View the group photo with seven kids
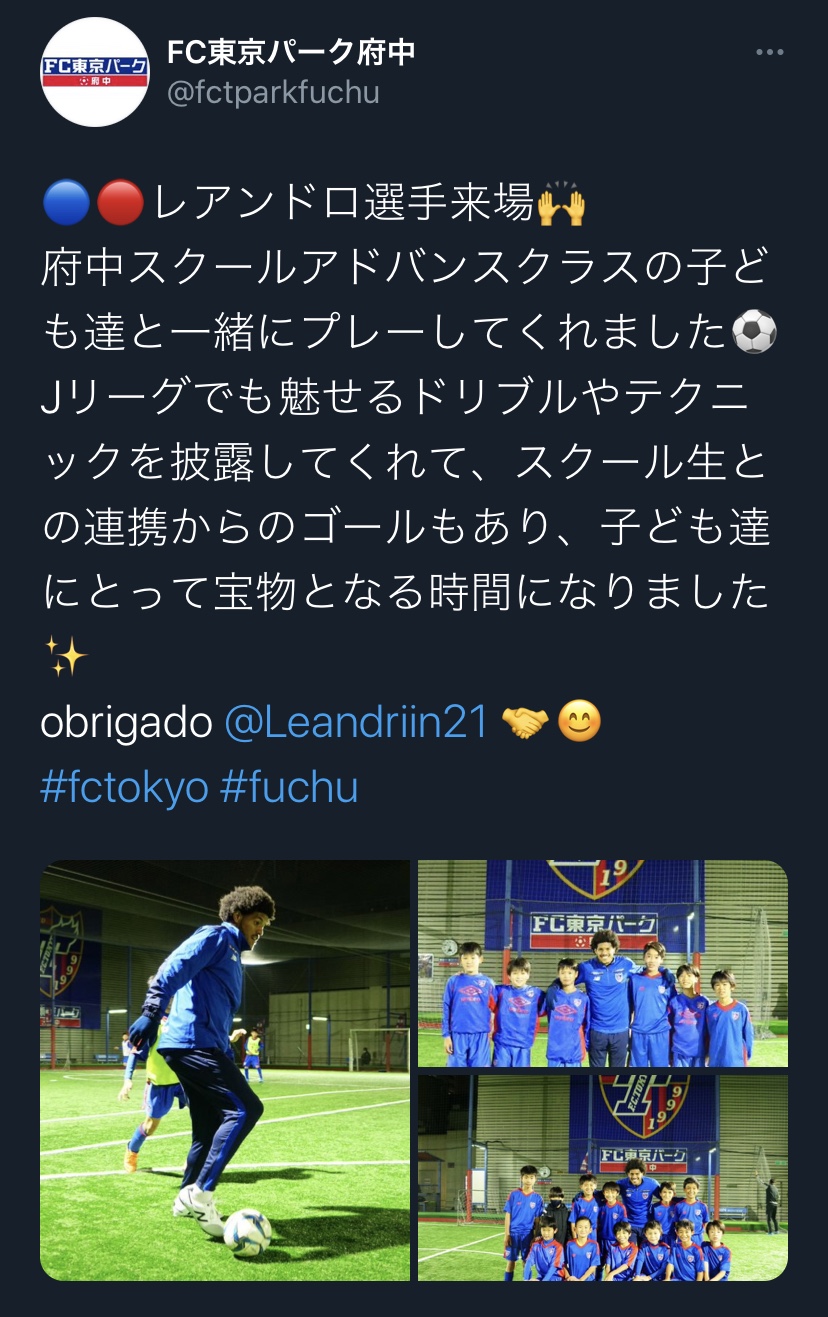 (602, 963)
